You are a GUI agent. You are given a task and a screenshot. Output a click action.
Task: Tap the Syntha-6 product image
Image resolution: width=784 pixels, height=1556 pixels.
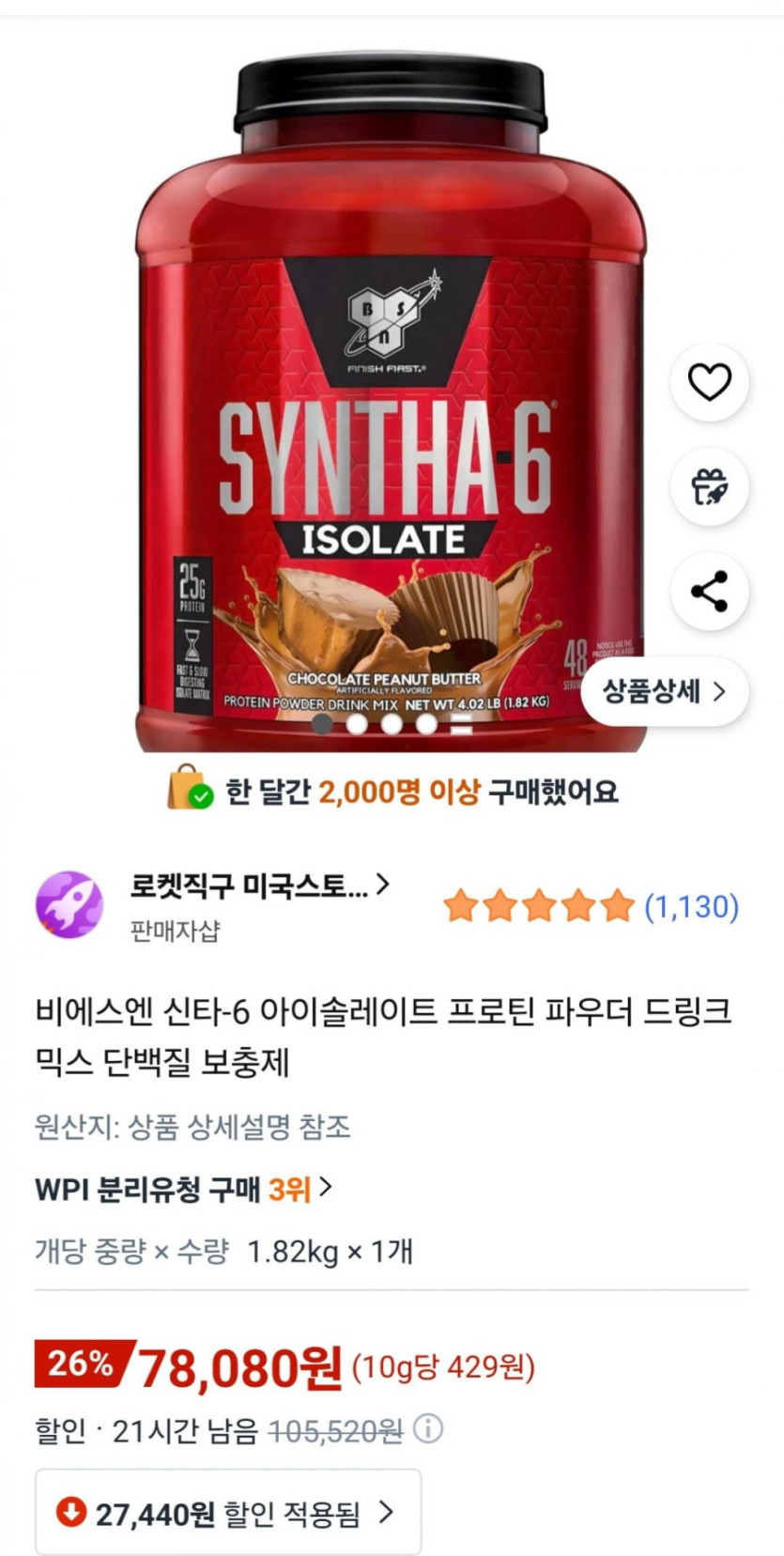point(390,423)
